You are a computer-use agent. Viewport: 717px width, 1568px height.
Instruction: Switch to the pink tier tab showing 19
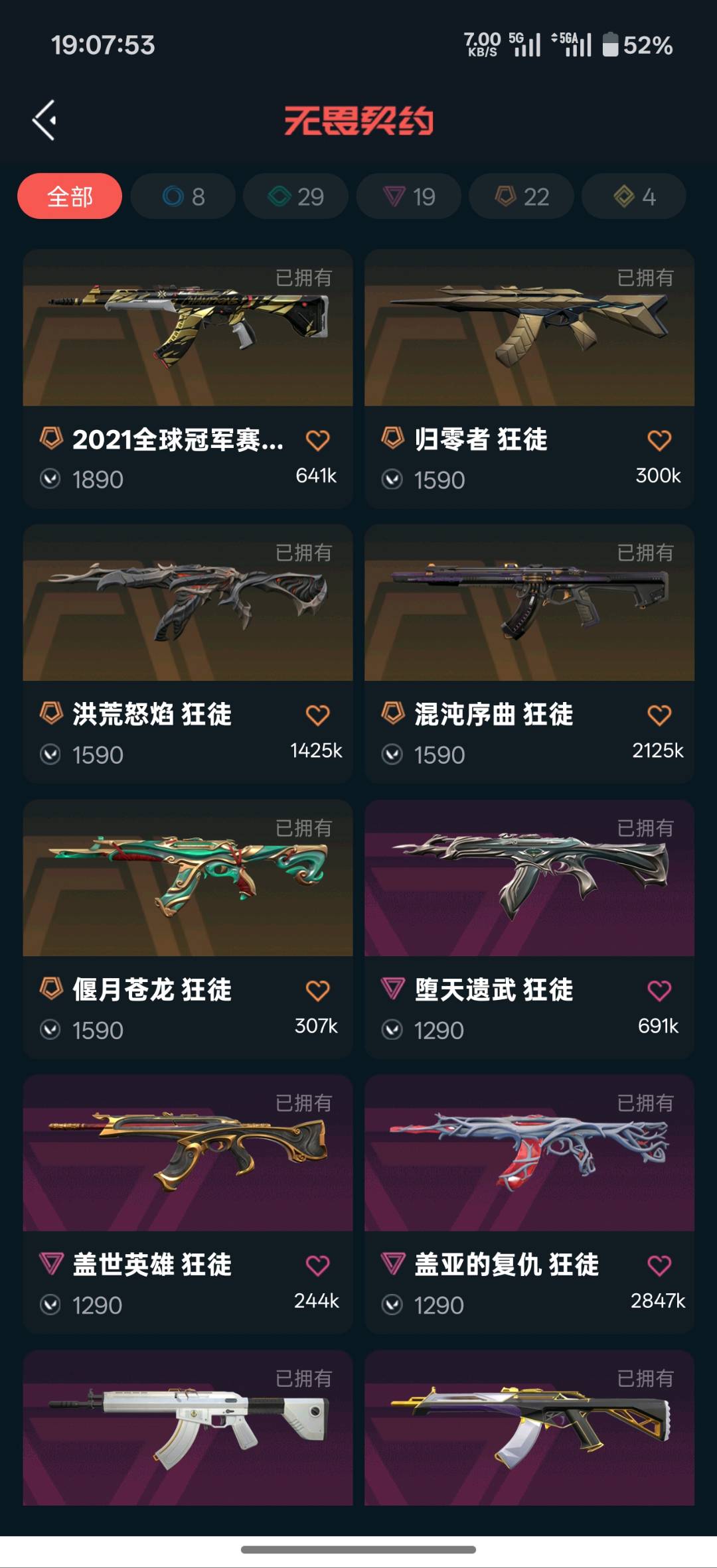[x=409, y=196]
